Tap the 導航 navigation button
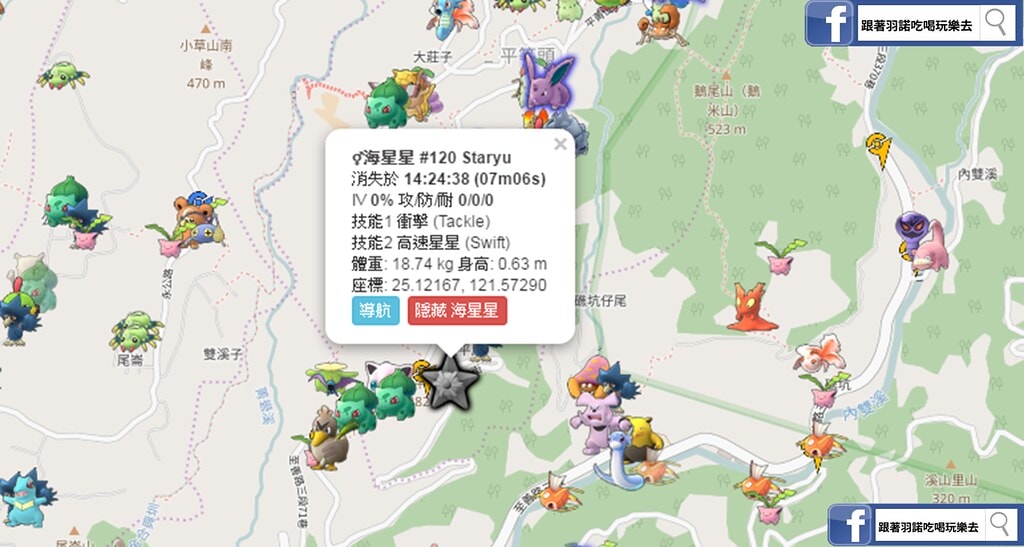1024x547 pixels. (x=375, y=310)
